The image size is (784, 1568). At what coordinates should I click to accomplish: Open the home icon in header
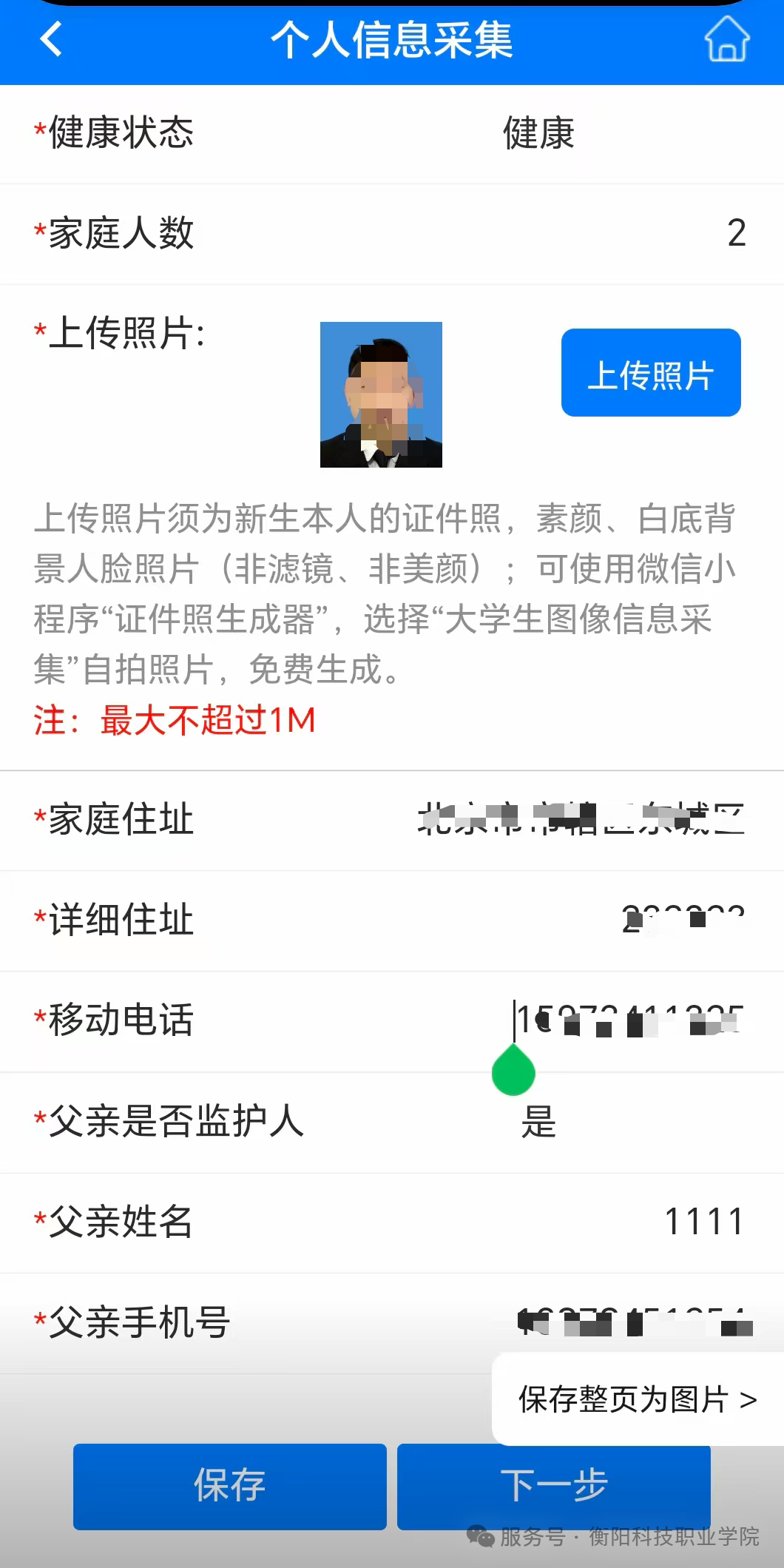(x=727, y=39)
